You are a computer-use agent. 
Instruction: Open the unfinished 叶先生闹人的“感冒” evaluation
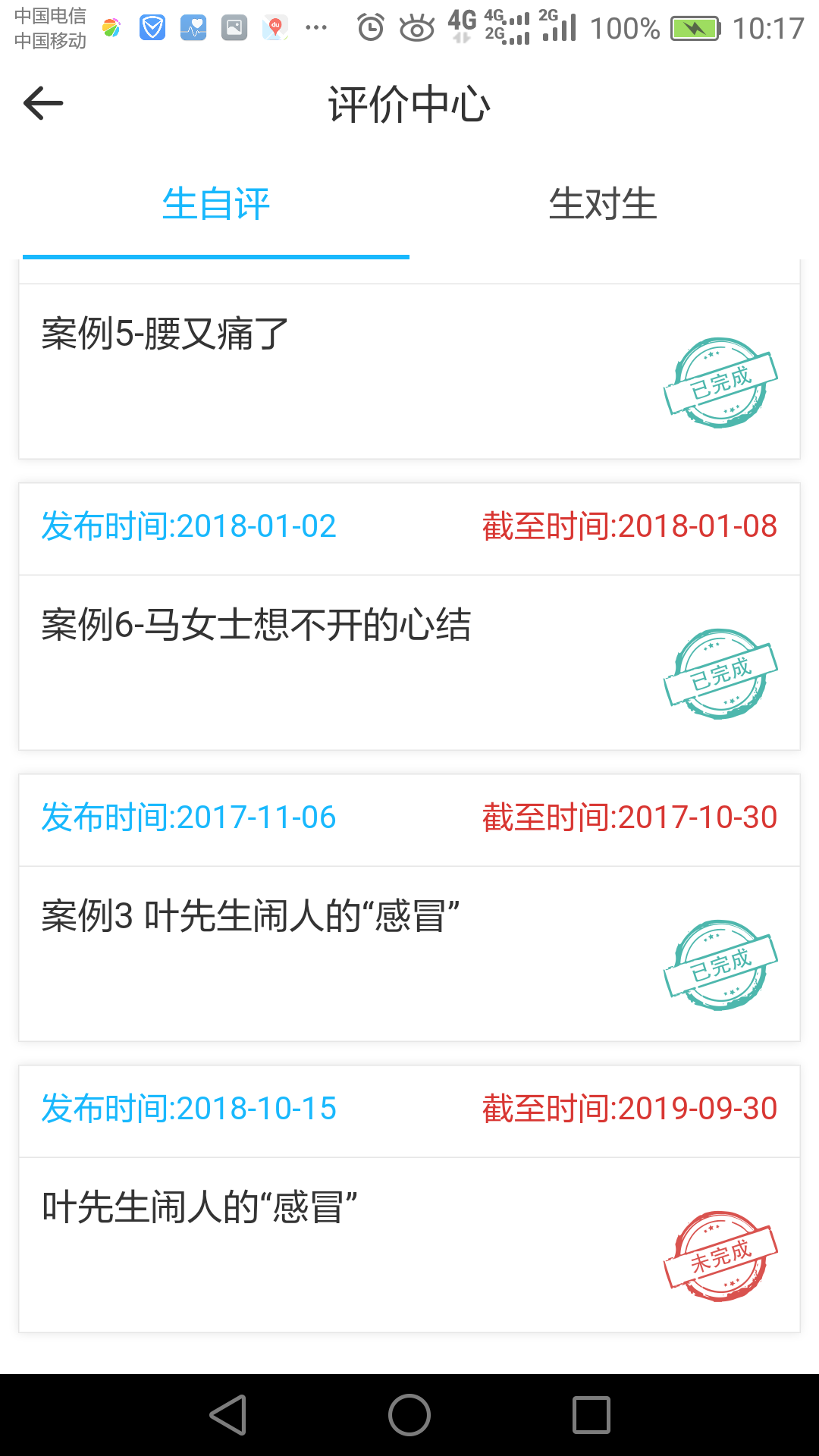point(409,1244)
